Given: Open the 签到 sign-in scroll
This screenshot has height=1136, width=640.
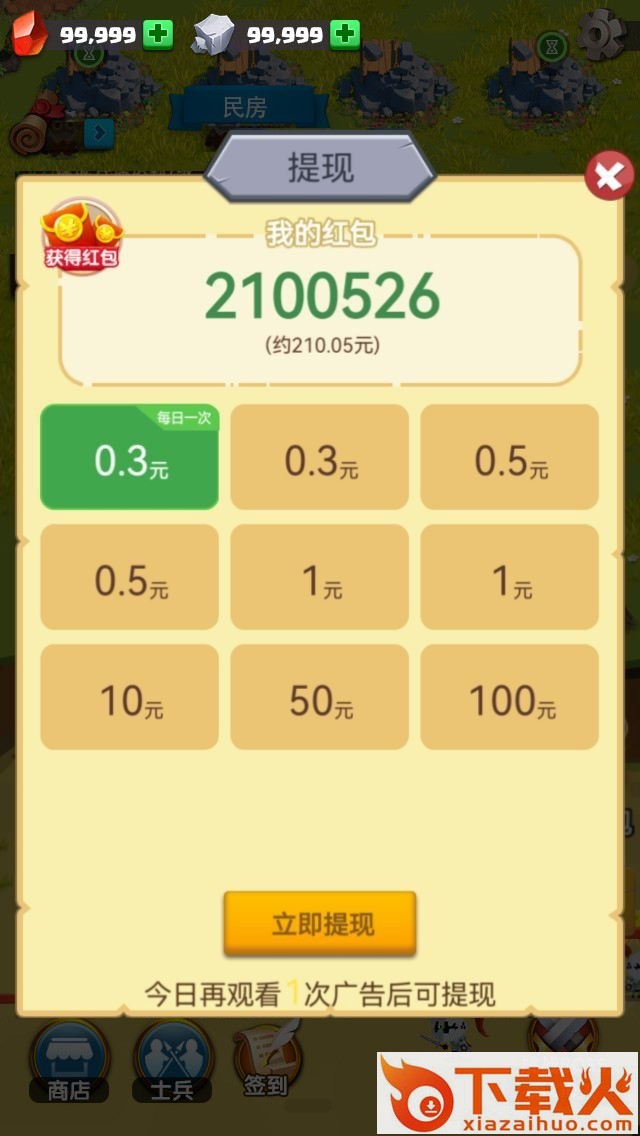Looking at the screenshot, I should [x=265, y=1058].
